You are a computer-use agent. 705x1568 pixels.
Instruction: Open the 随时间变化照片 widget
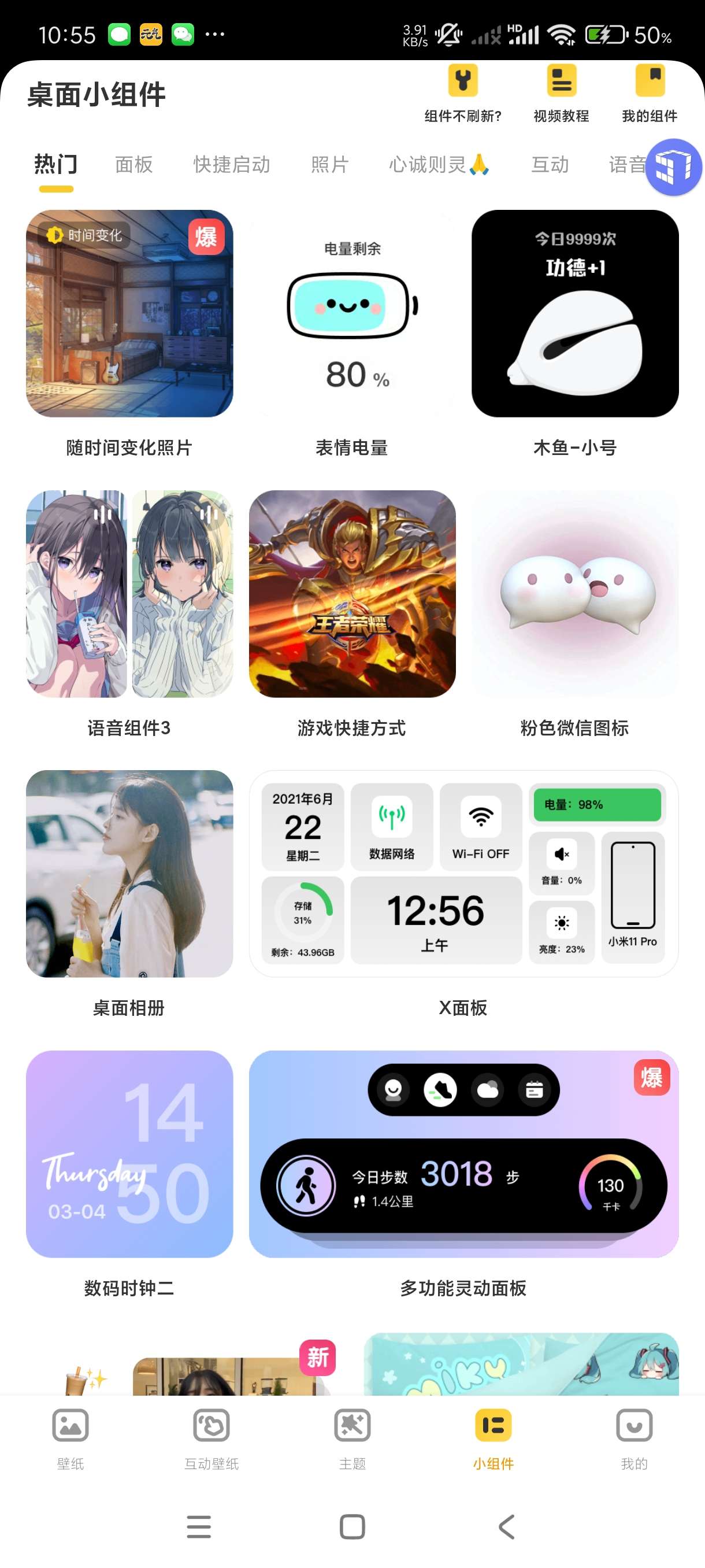[129, 313]
